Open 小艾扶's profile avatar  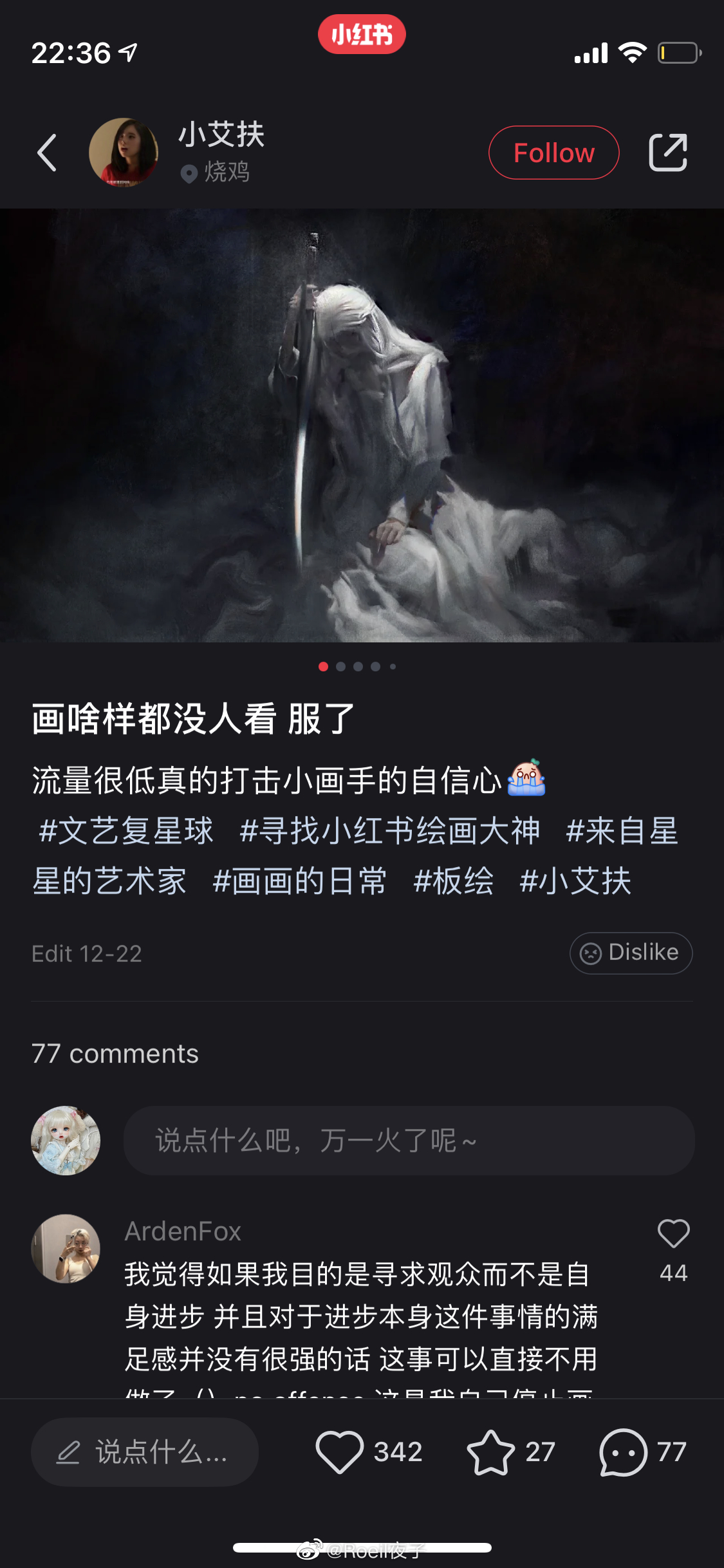click(124, 153)
